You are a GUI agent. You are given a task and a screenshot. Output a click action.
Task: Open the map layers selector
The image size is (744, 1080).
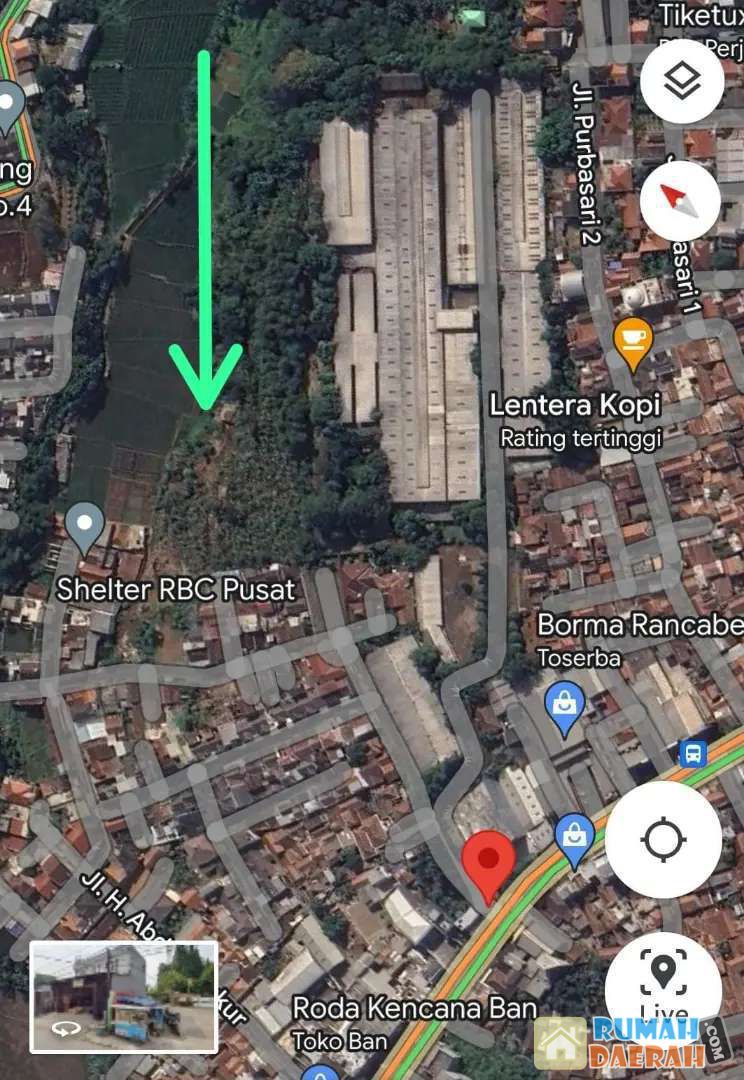coord(682,81)
